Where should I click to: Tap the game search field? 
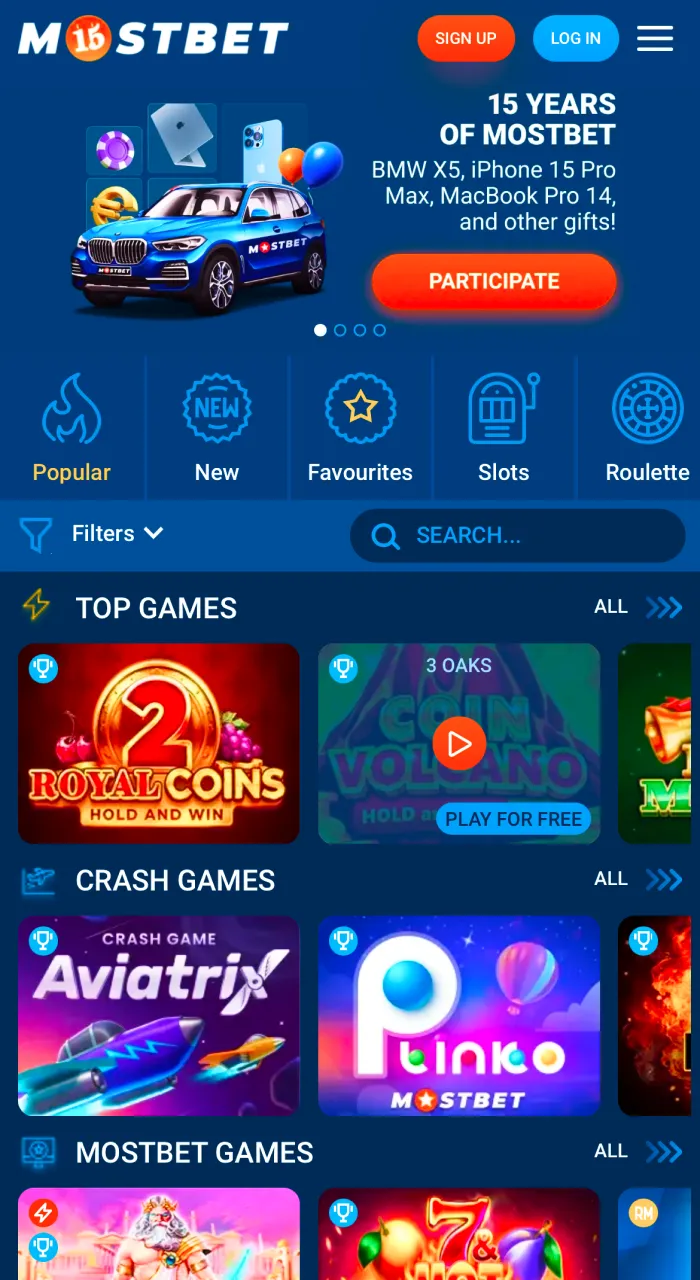click(530, 536)
